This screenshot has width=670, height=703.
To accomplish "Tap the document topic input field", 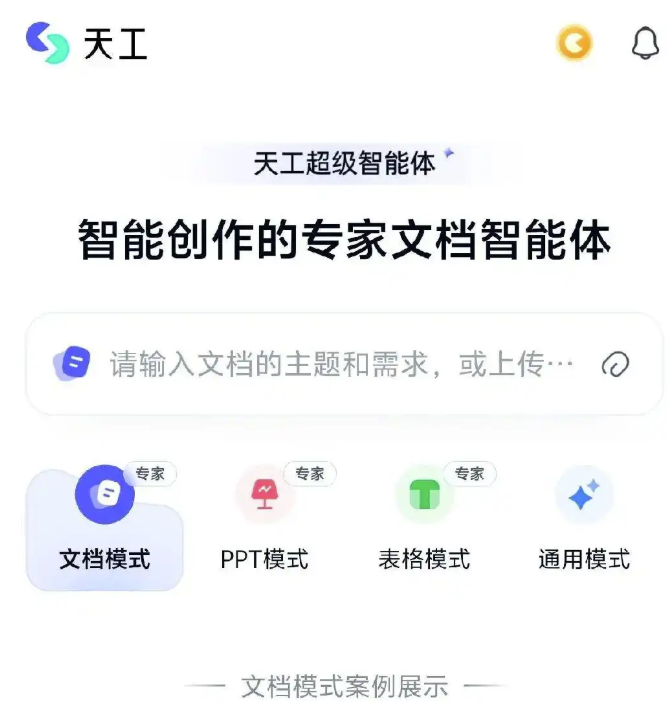I will [x=340, y=363].
